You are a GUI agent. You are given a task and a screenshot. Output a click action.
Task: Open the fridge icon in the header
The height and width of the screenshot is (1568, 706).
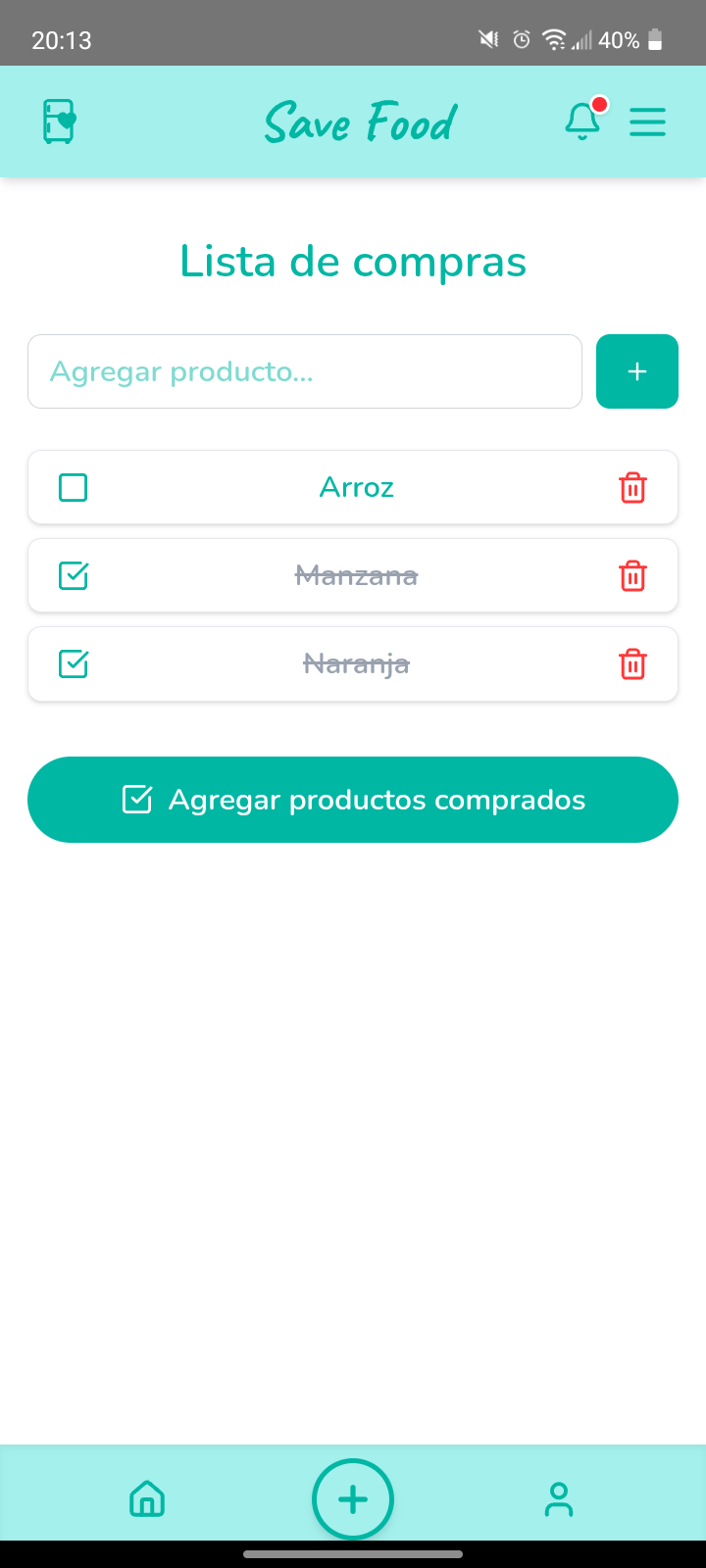point(60,122)
